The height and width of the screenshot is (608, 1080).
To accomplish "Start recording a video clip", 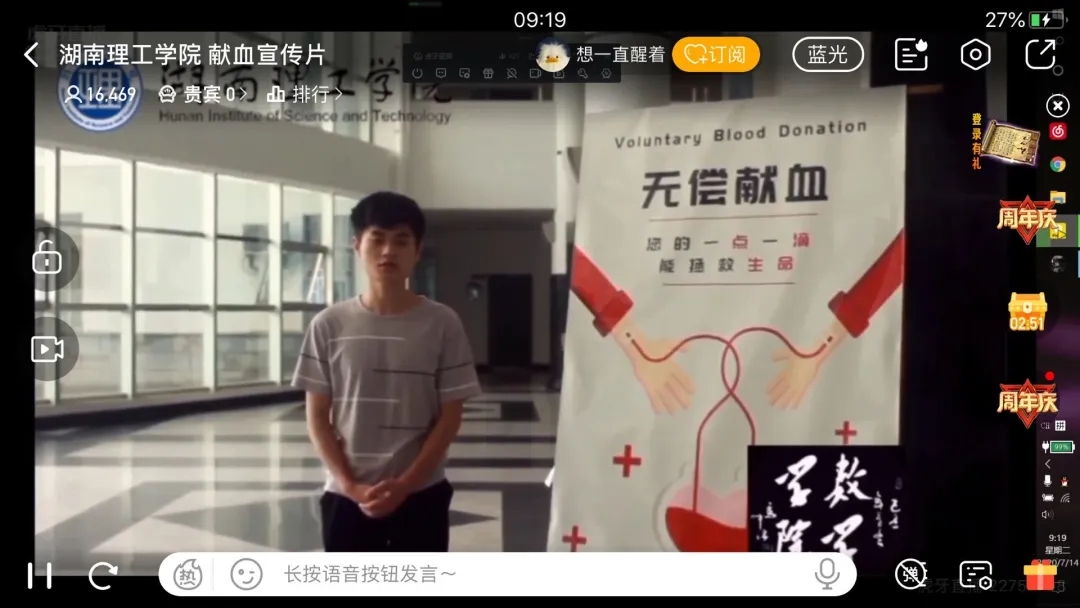I will (47, 348).
